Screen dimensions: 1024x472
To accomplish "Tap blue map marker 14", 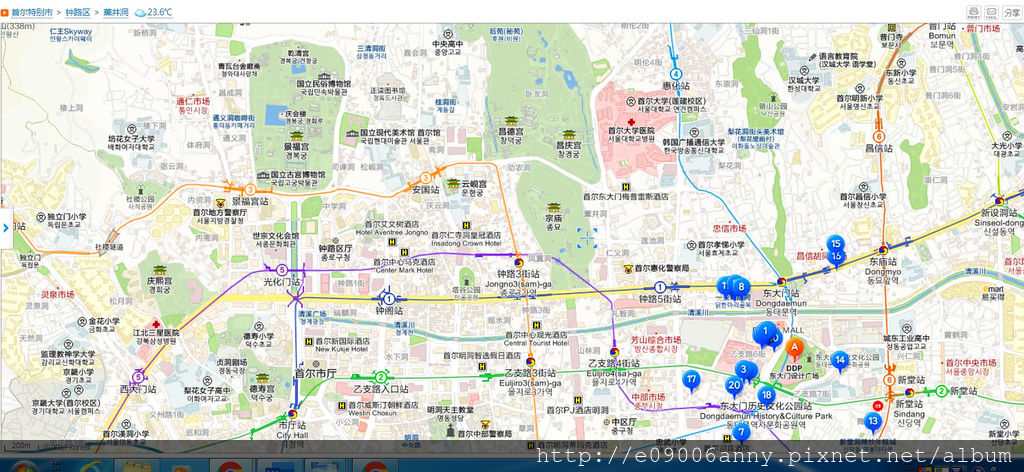I will 840,360.
